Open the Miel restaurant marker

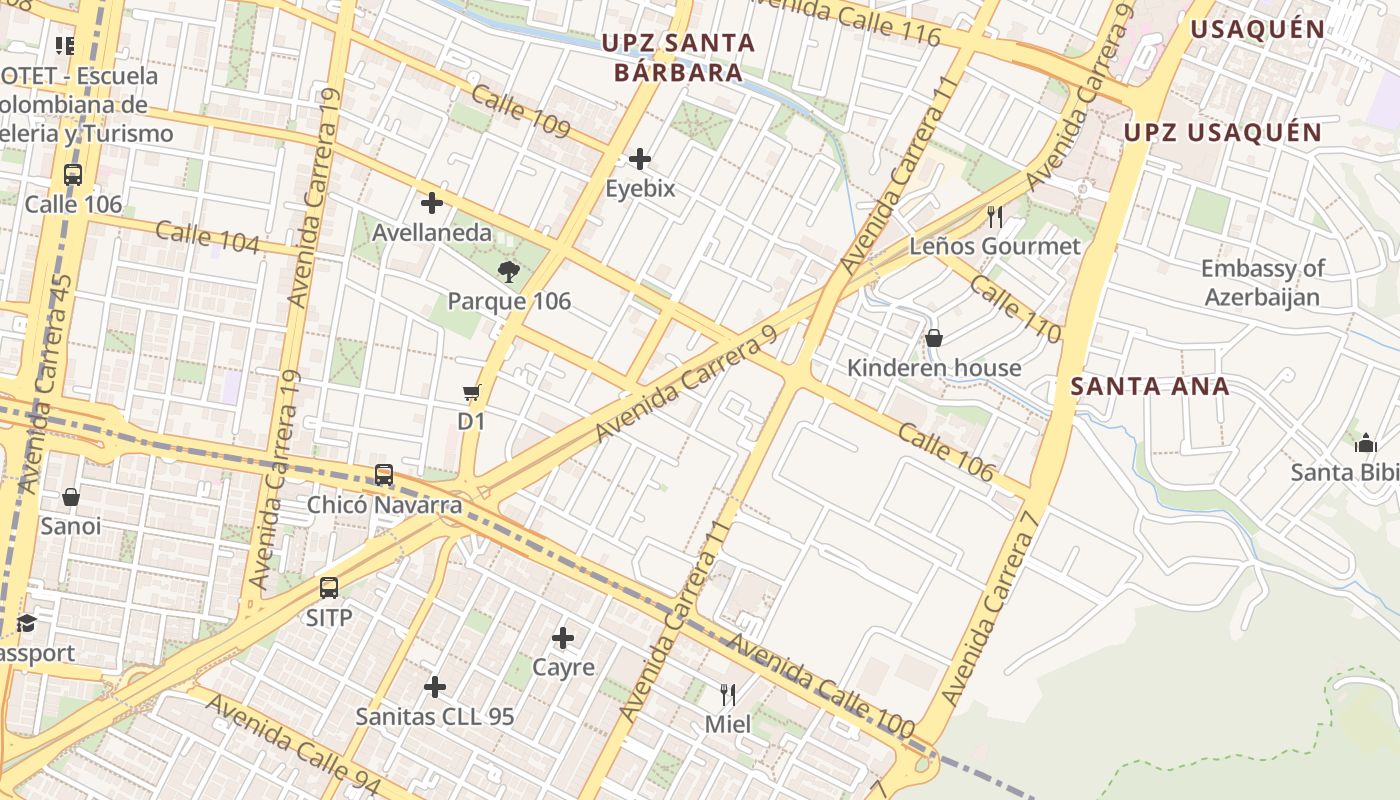tap(728, 694)
